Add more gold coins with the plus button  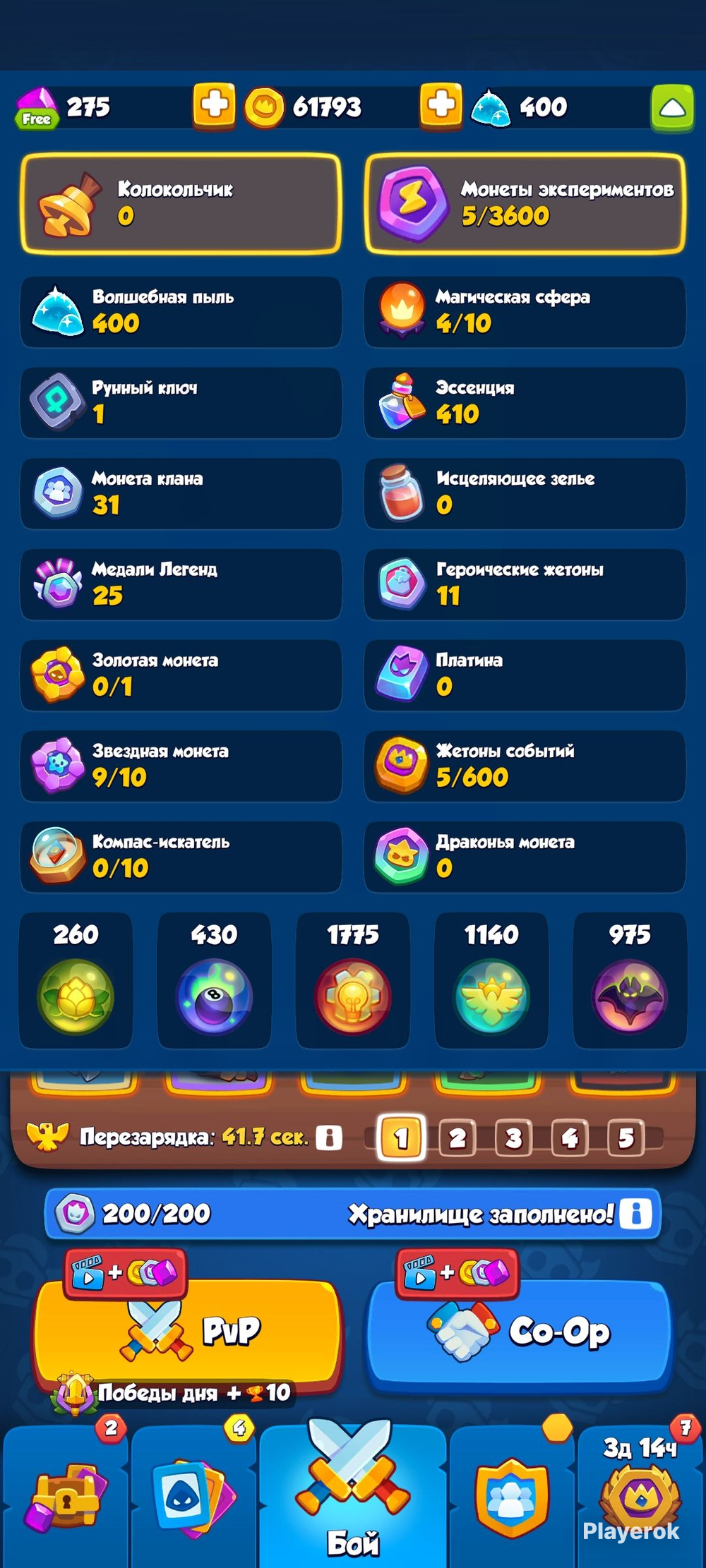tap(441, 106)
